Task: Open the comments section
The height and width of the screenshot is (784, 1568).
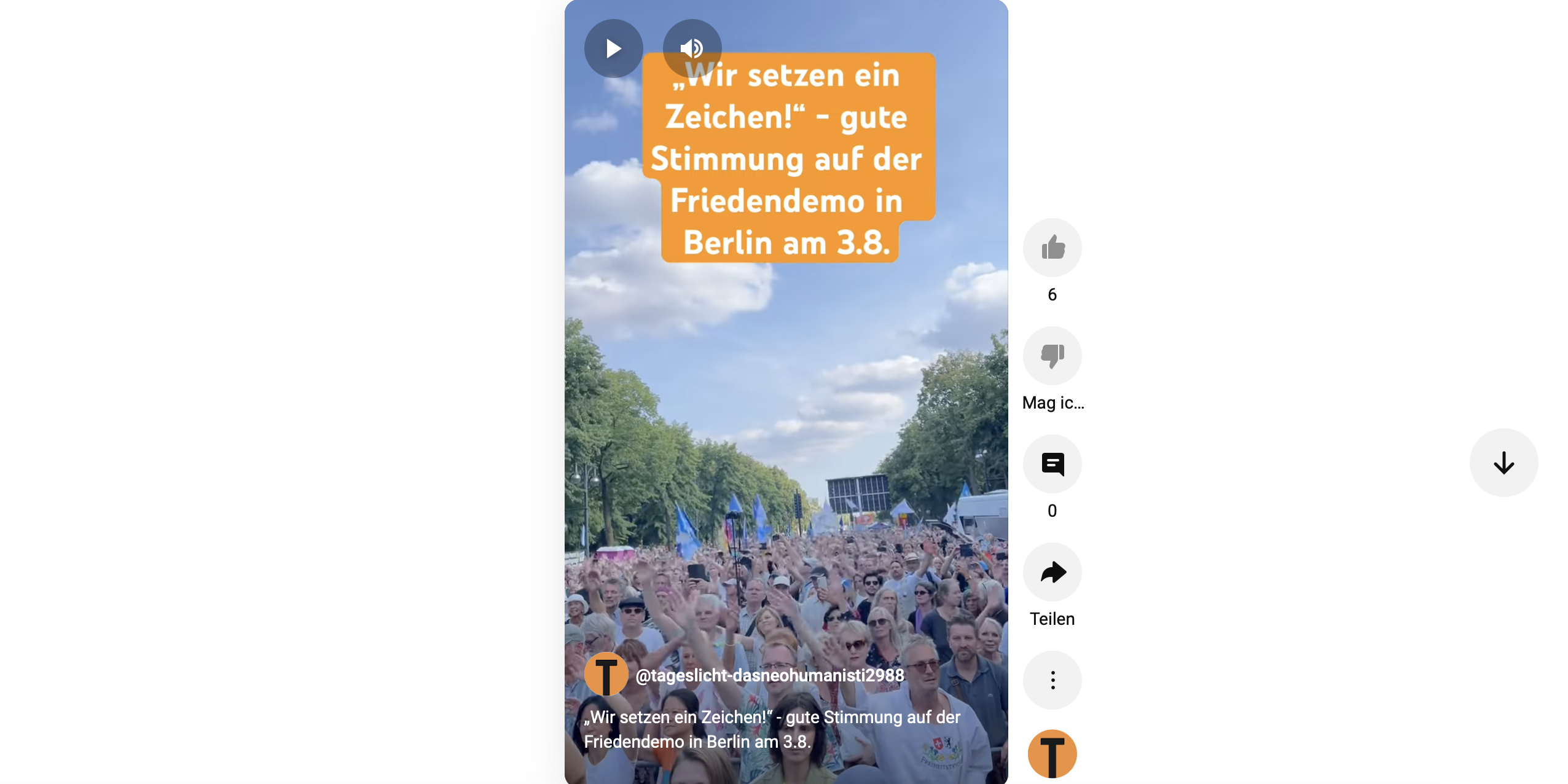Action: tap(1052, 464)
